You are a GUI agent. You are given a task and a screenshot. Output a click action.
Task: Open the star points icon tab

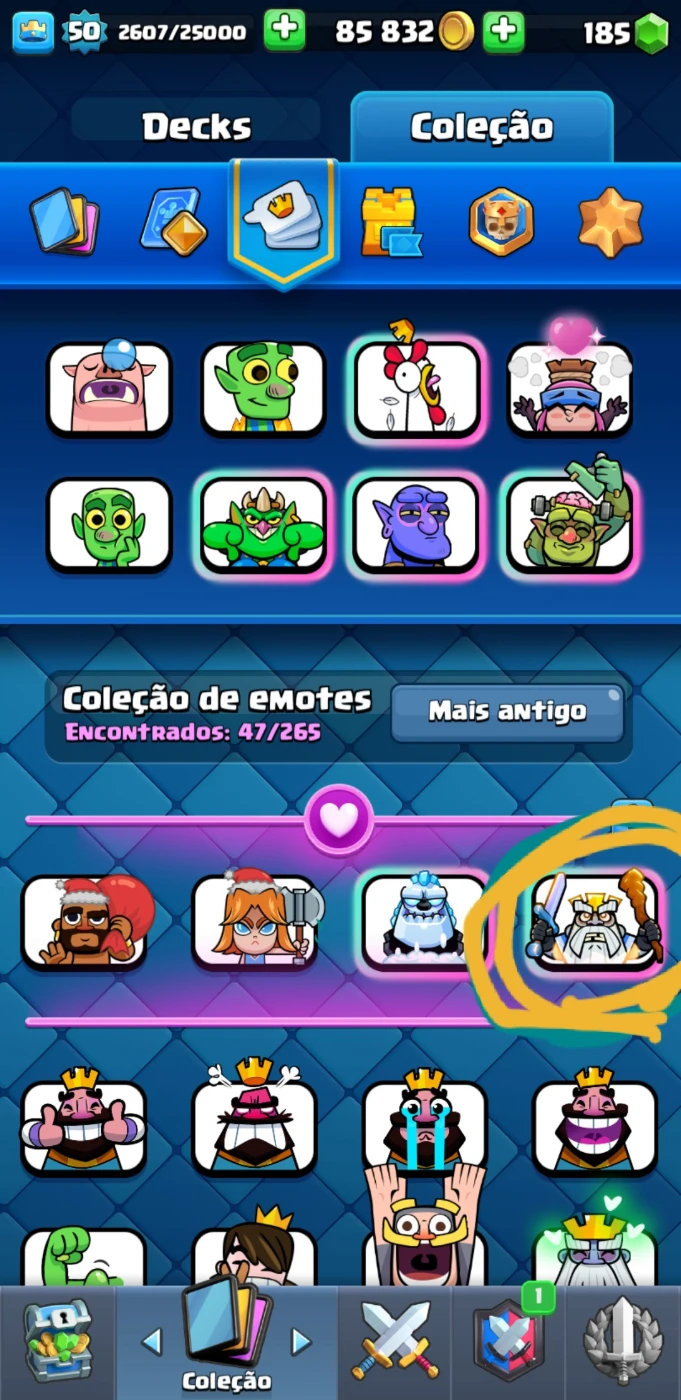point(610,222)
